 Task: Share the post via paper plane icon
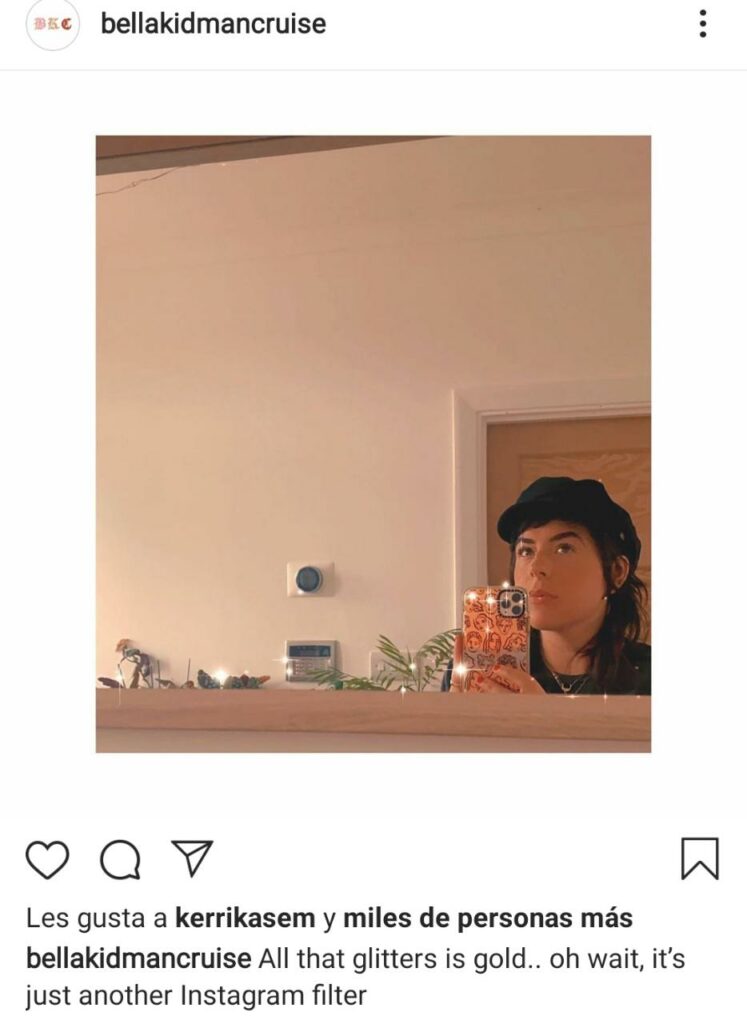[192, 857]
